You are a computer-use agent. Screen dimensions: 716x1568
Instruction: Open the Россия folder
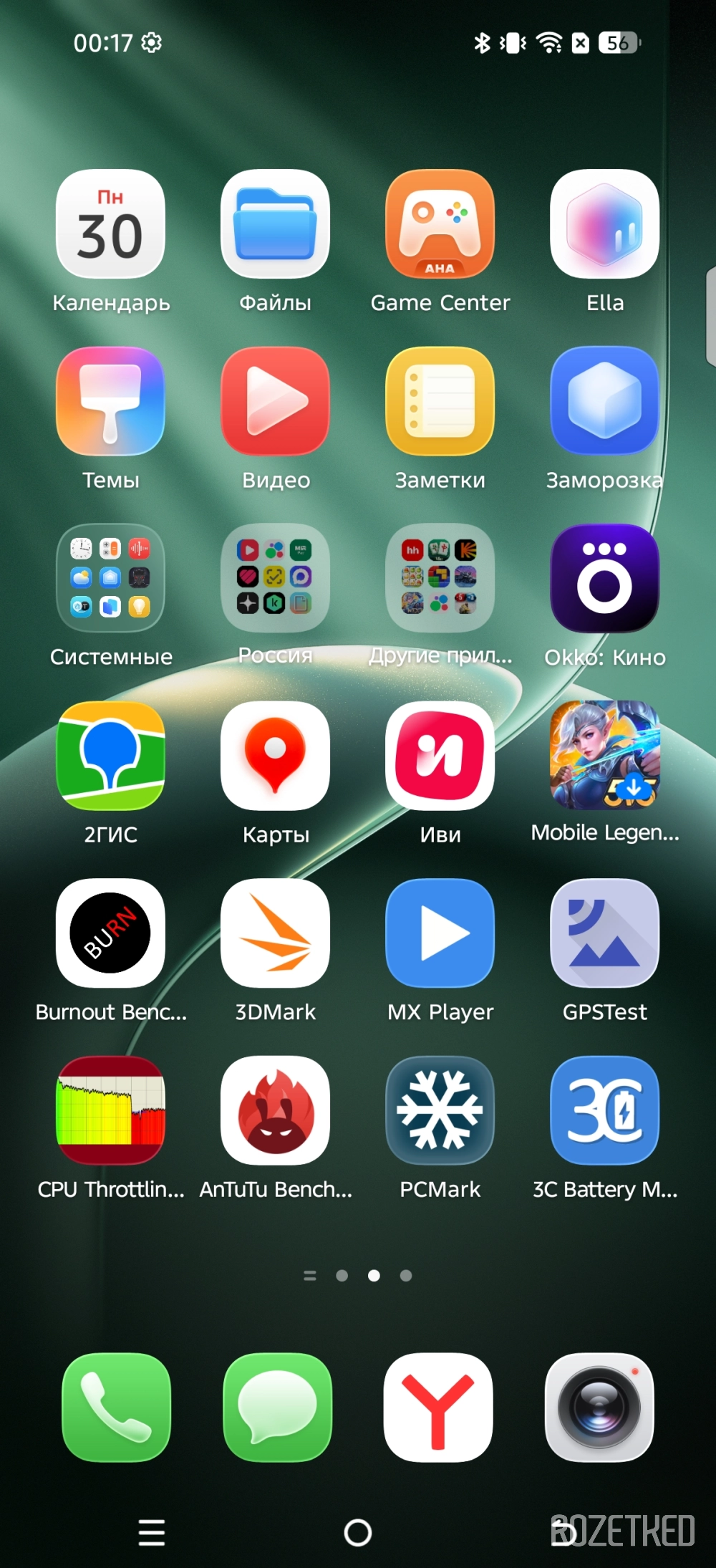click(x=275, y=579)
